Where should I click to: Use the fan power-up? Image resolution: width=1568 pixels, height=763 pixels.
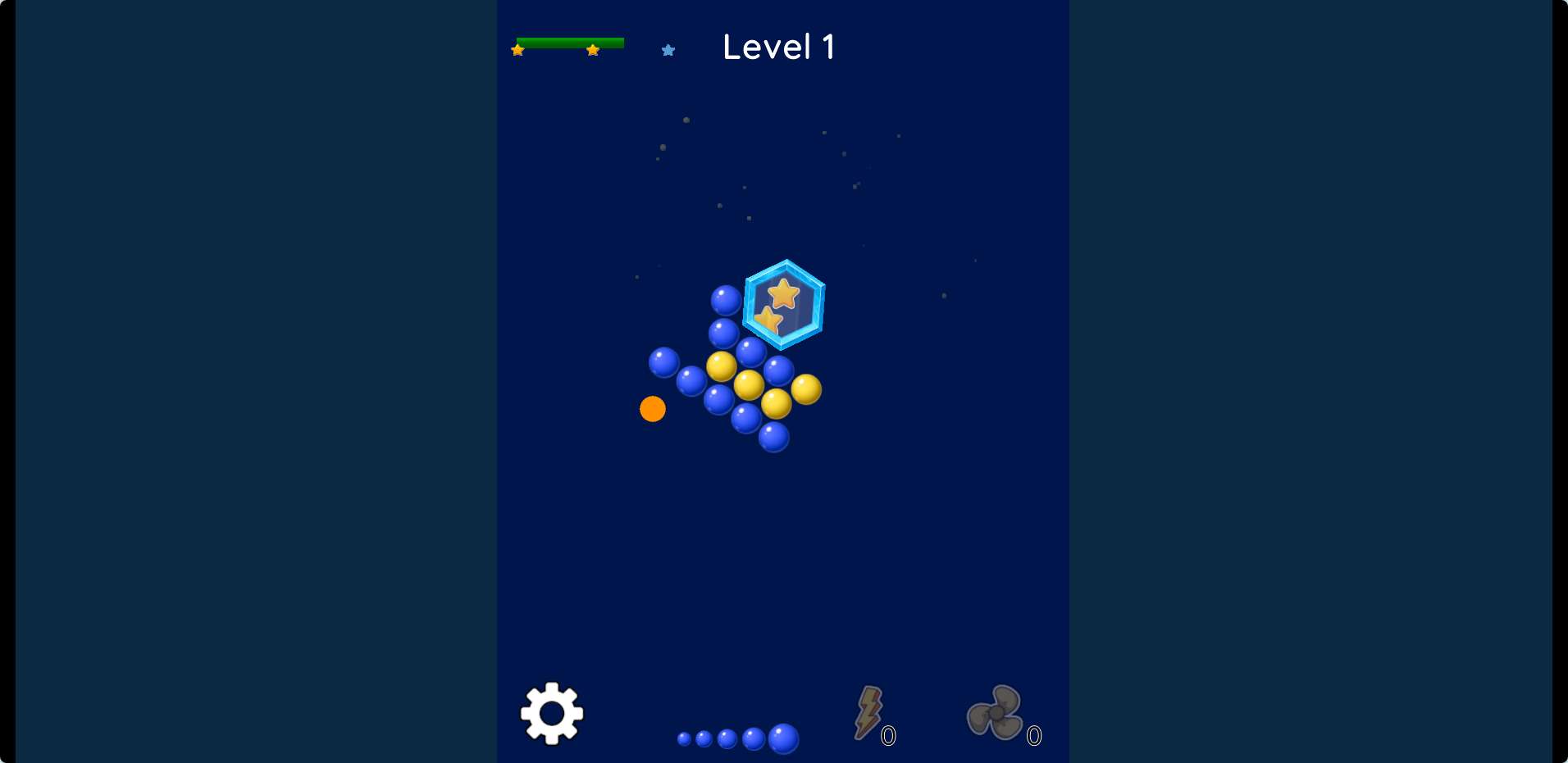(x=996, y=713)
